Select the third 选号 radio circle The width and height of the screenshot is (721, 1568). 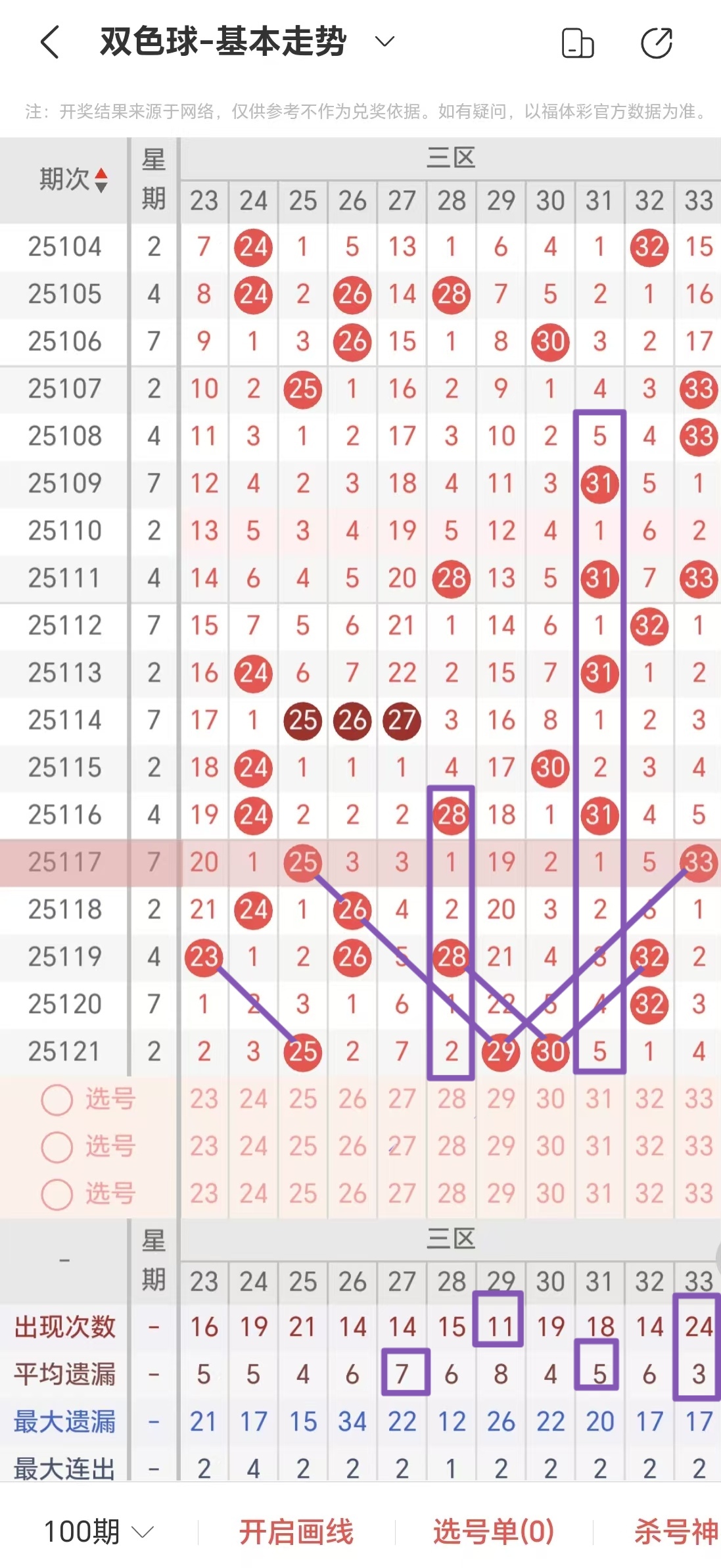click(56, 1195)
